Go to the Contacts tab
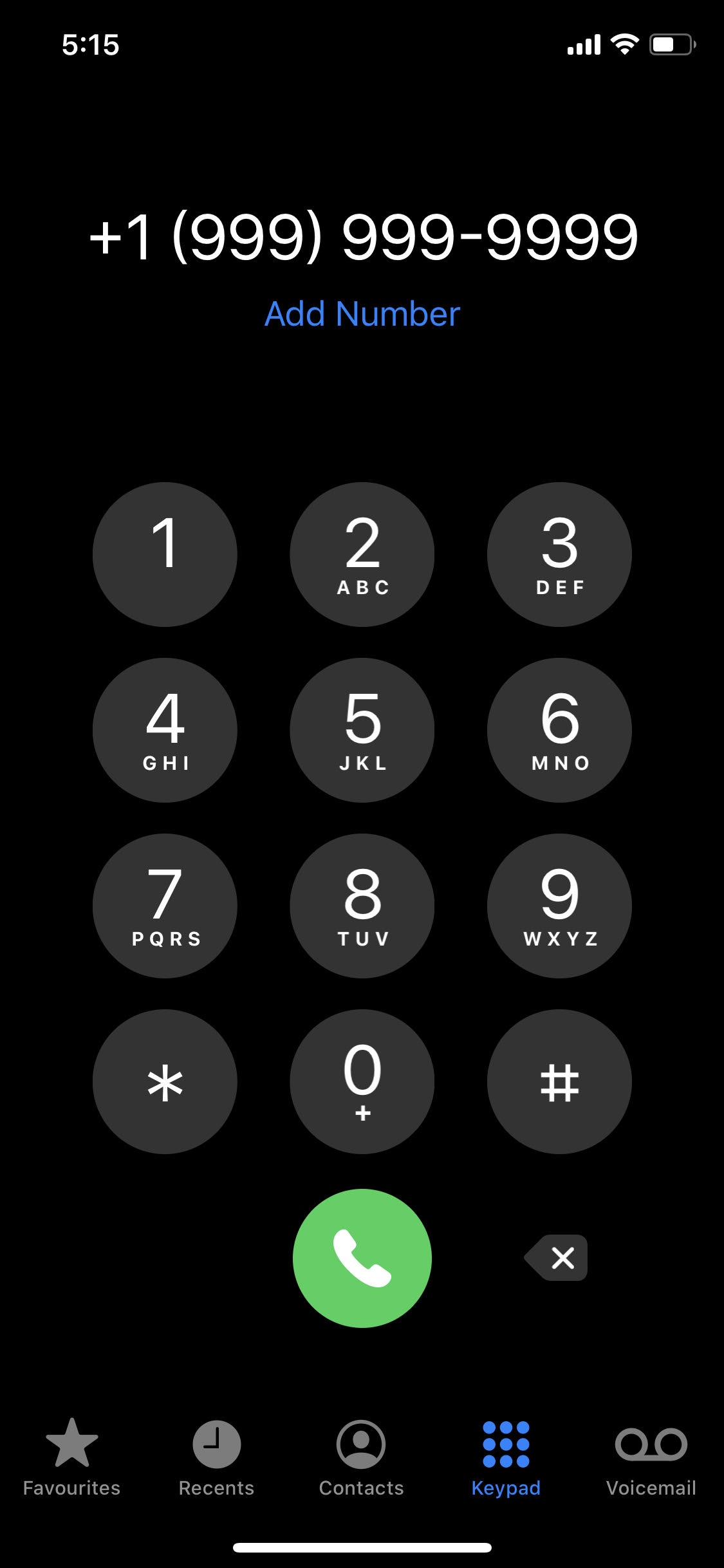The image size is (724, 1568). tap(361, 1458)
